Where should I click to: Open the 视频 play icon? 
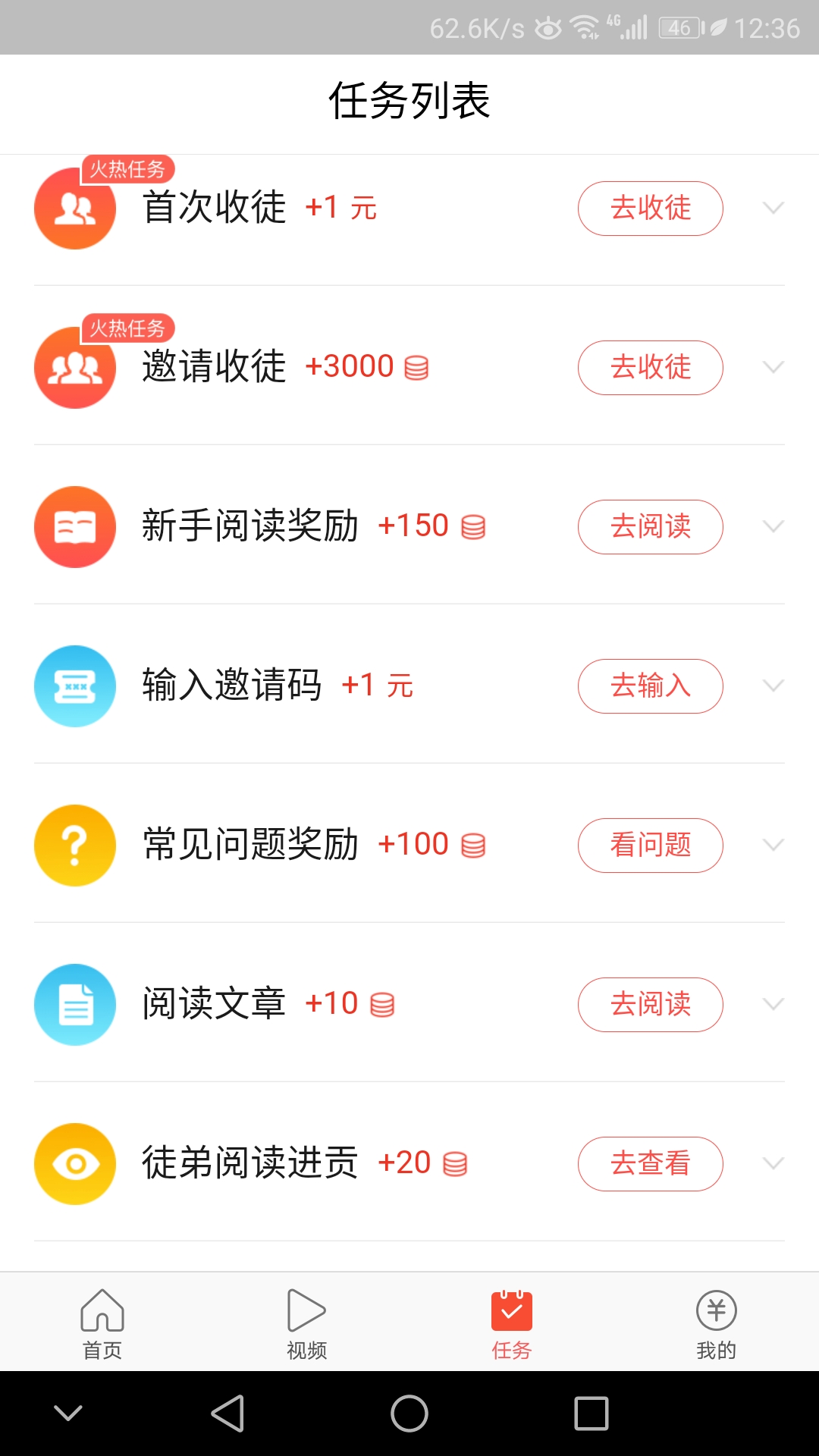click(306, 1308)
